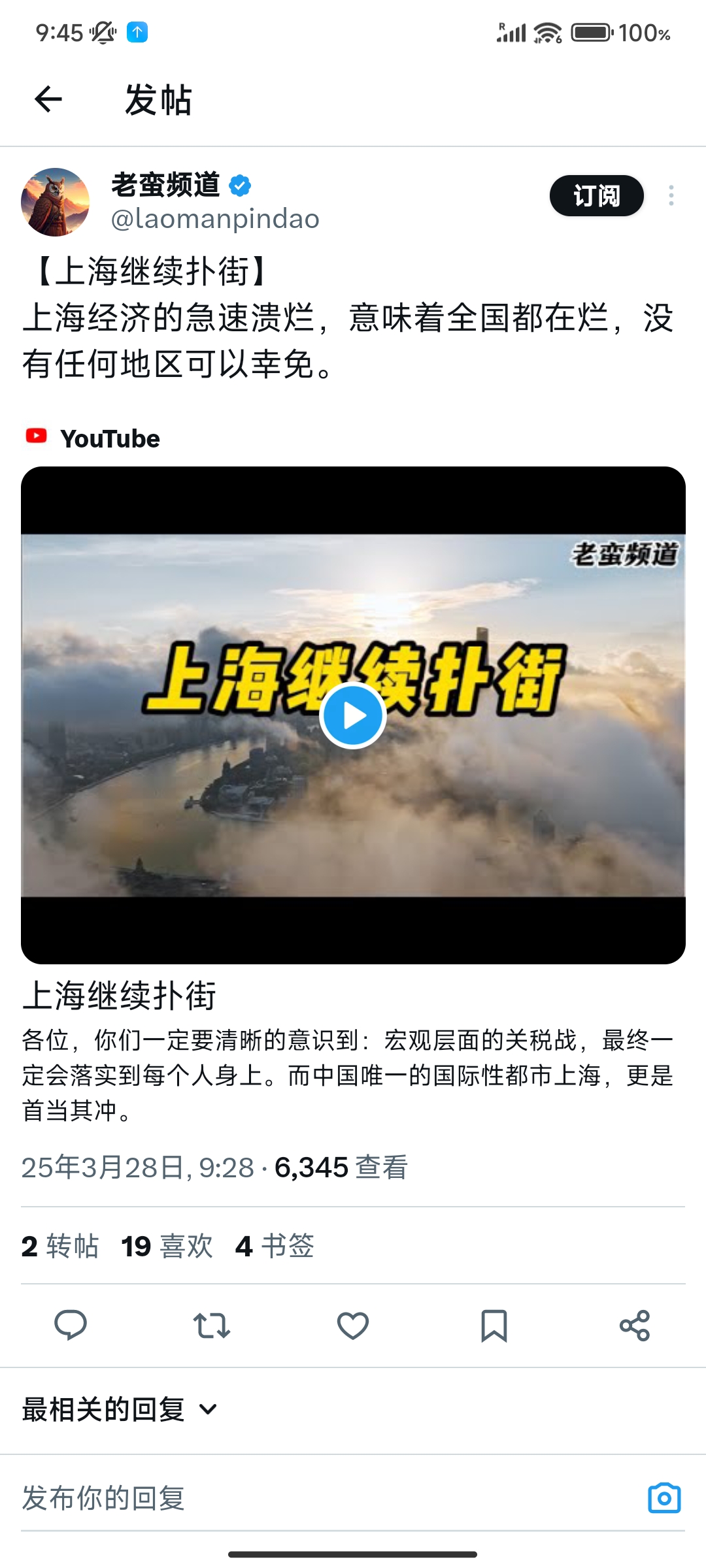The image size is (706, 1568).
Task: Play the 上海继续扑街 YouTube video
Action: [x=353, y=715]
